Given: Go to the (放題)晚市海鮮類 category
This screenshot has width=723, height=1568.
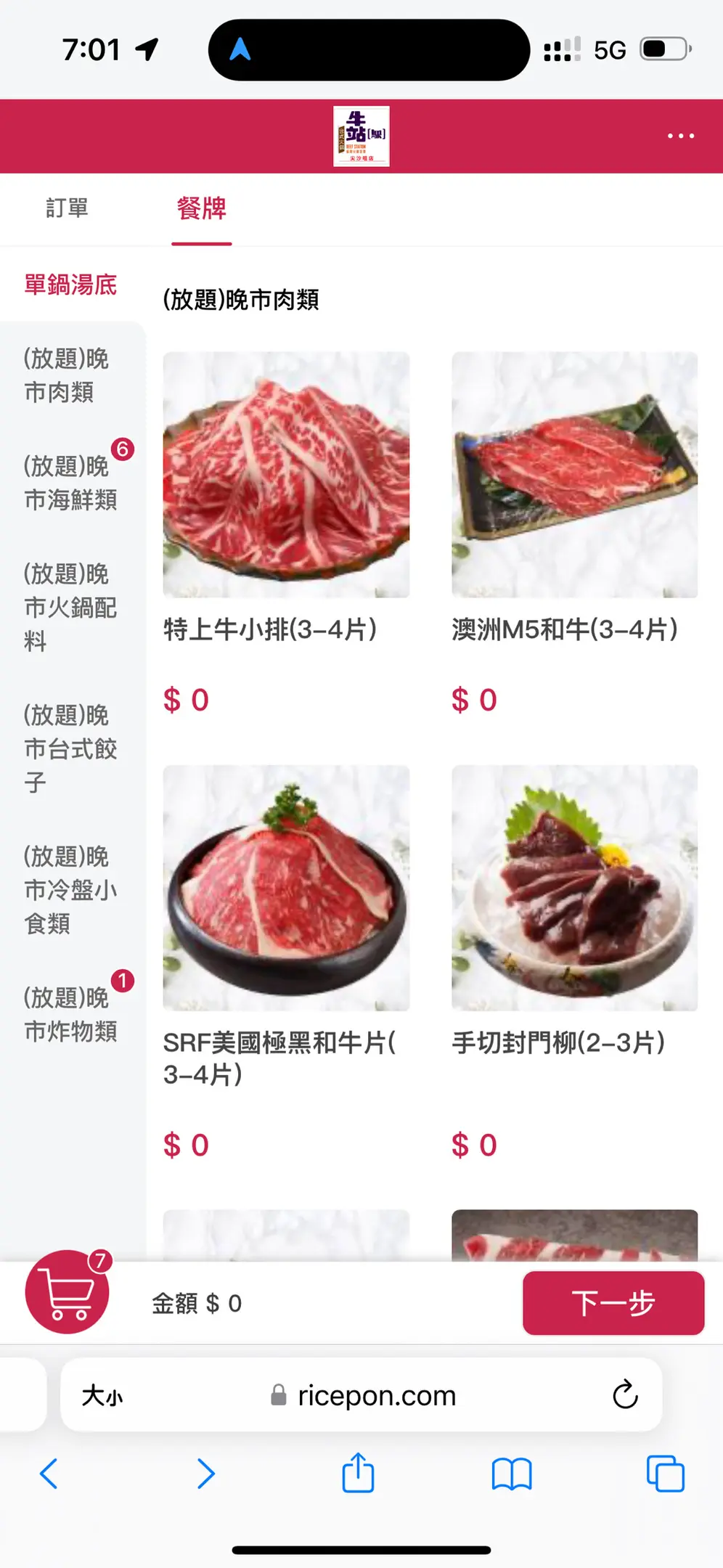Looking at the screenshot, I should (x=70, y=483).
